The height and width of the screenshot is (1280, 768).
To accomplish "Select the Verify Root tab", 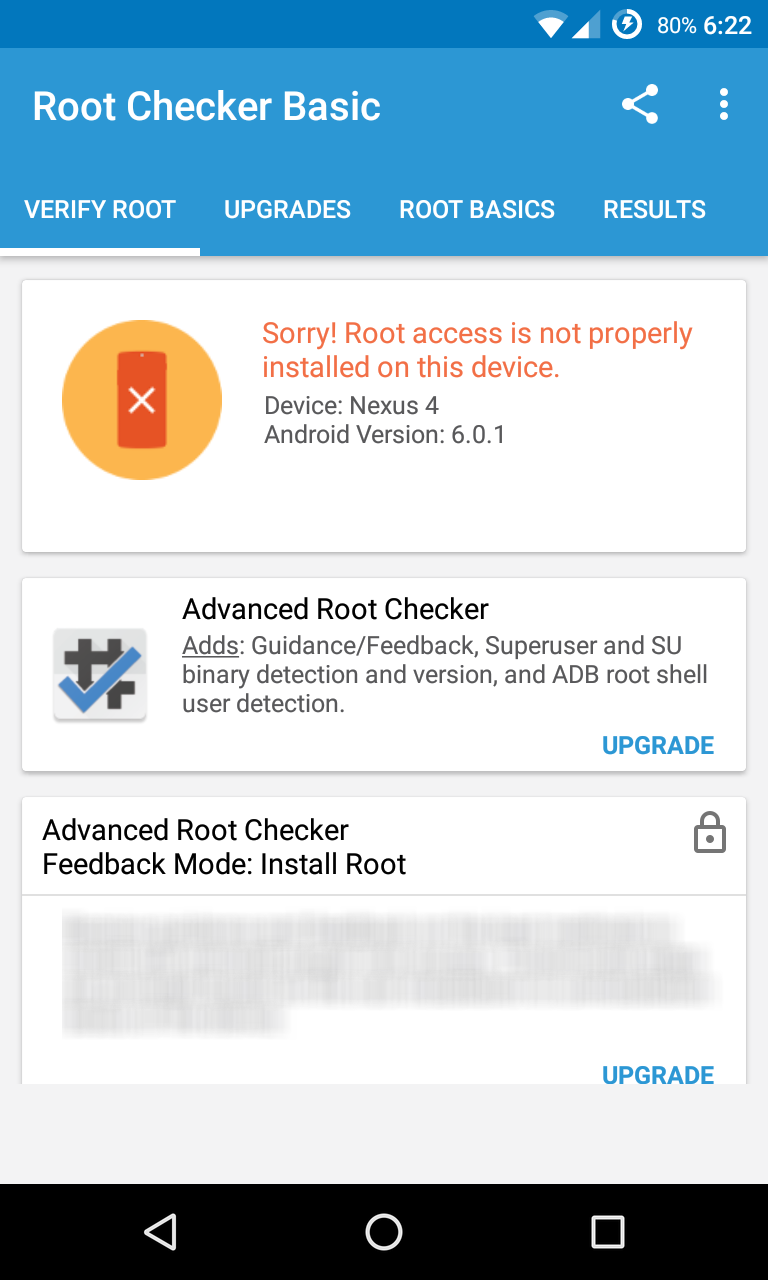I will (100, 210).
